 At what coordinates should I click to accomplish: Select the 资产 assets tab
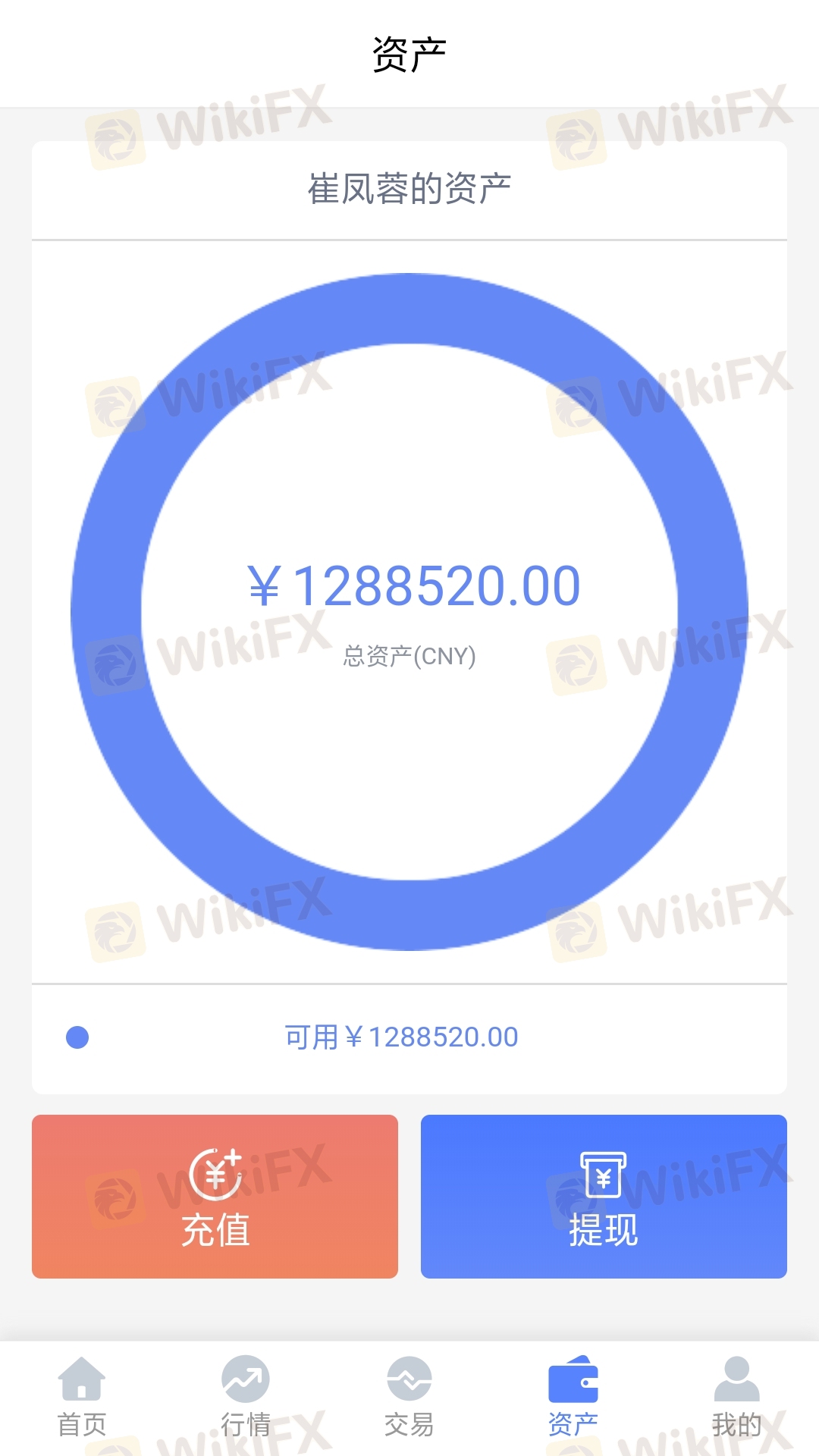coord(573,1397)
